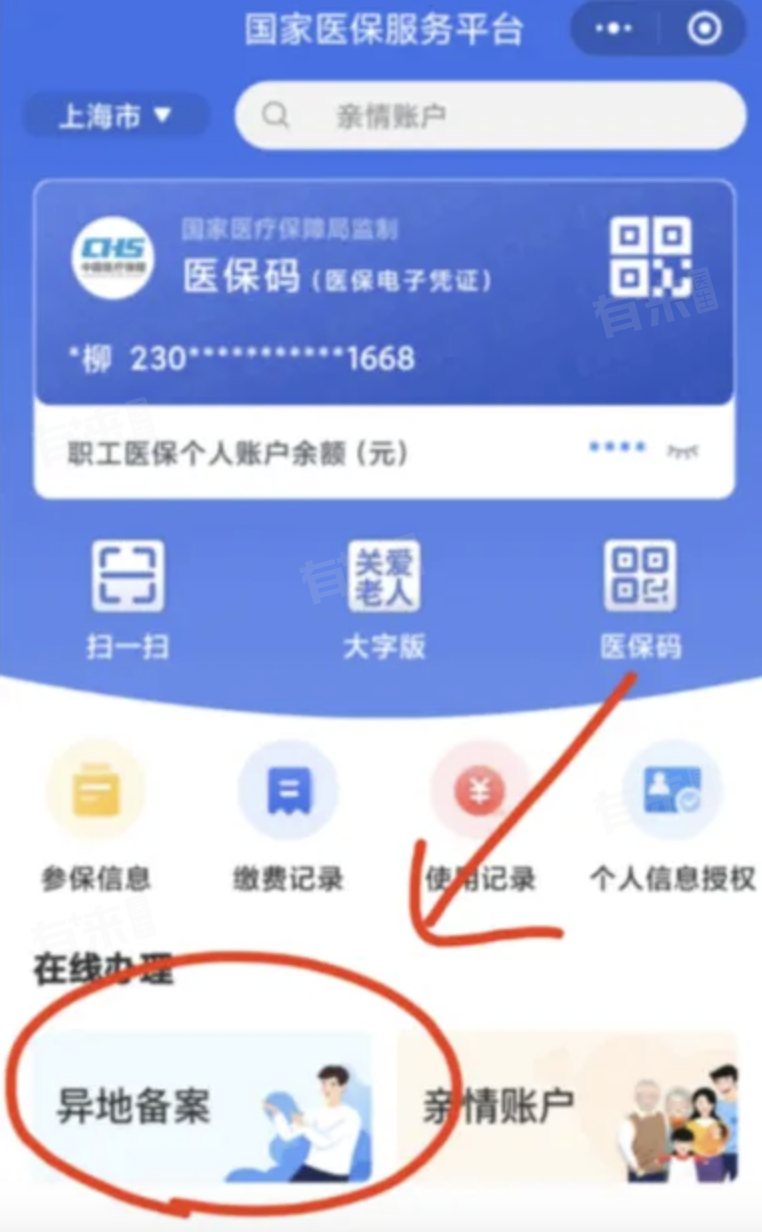Viewport: 762px width, 1232px height.
Task: Open 扫一扫 scanner
Action: pos(128,598)
